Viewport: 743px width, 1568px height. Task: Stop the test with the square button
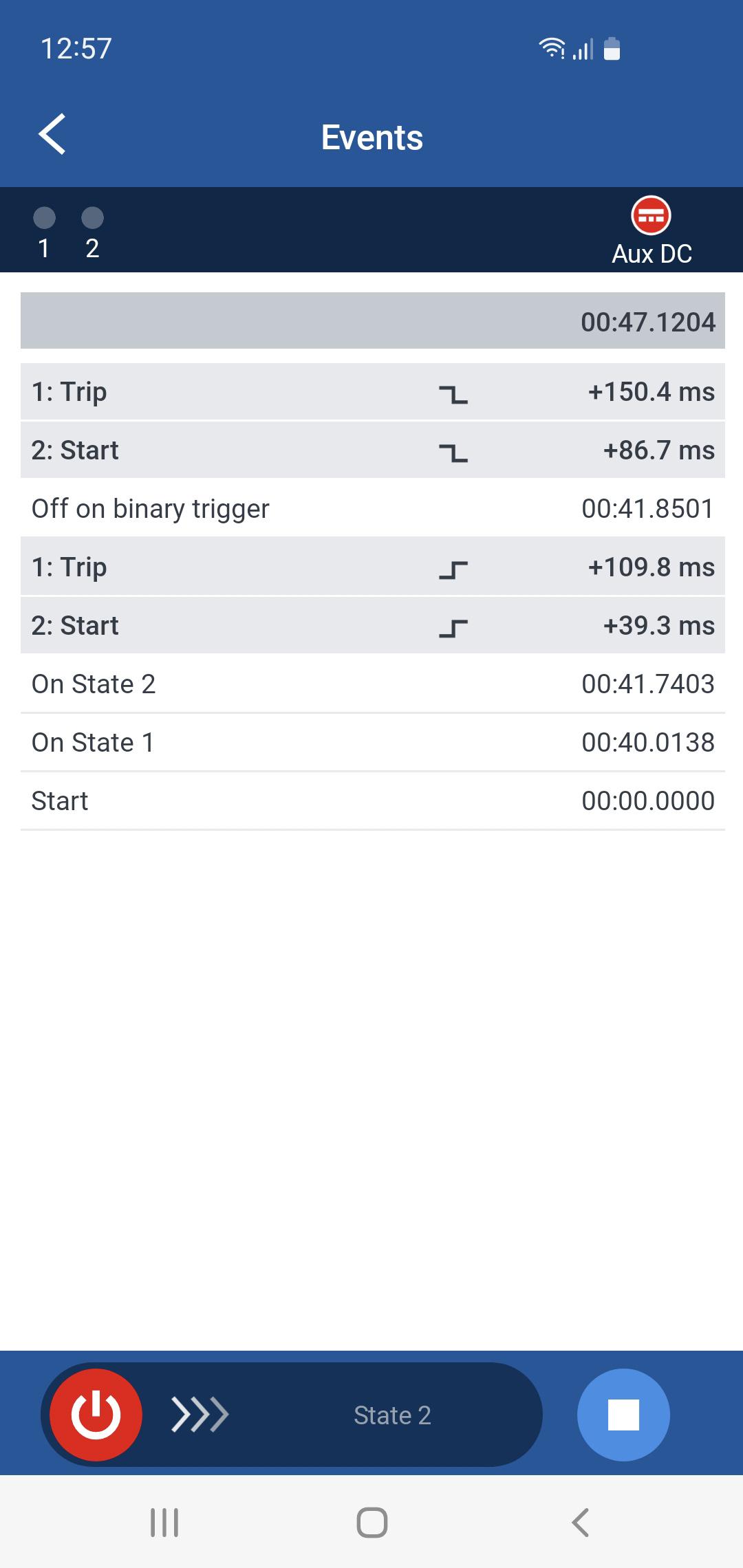click(x=623, y=1415)
